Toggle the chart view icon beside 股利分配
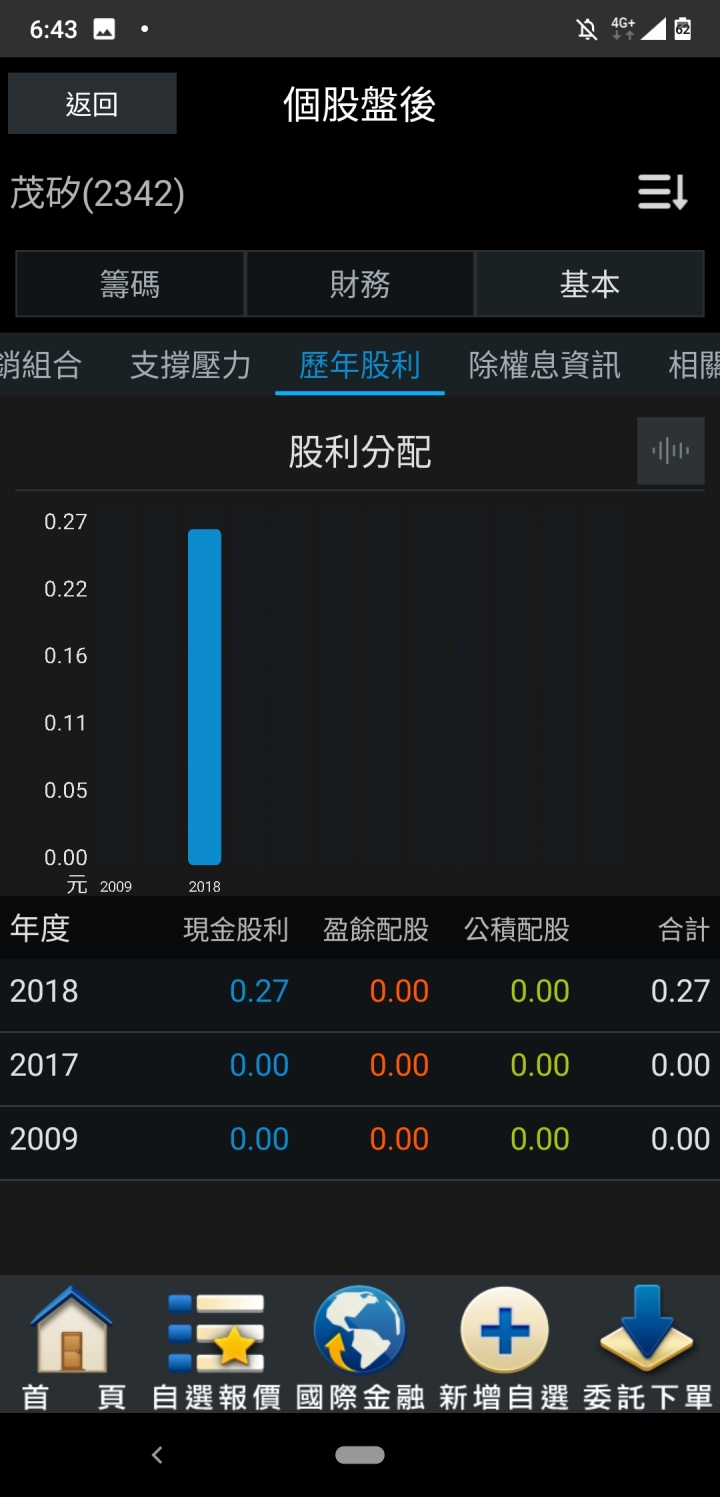 [x=670, y=451]
